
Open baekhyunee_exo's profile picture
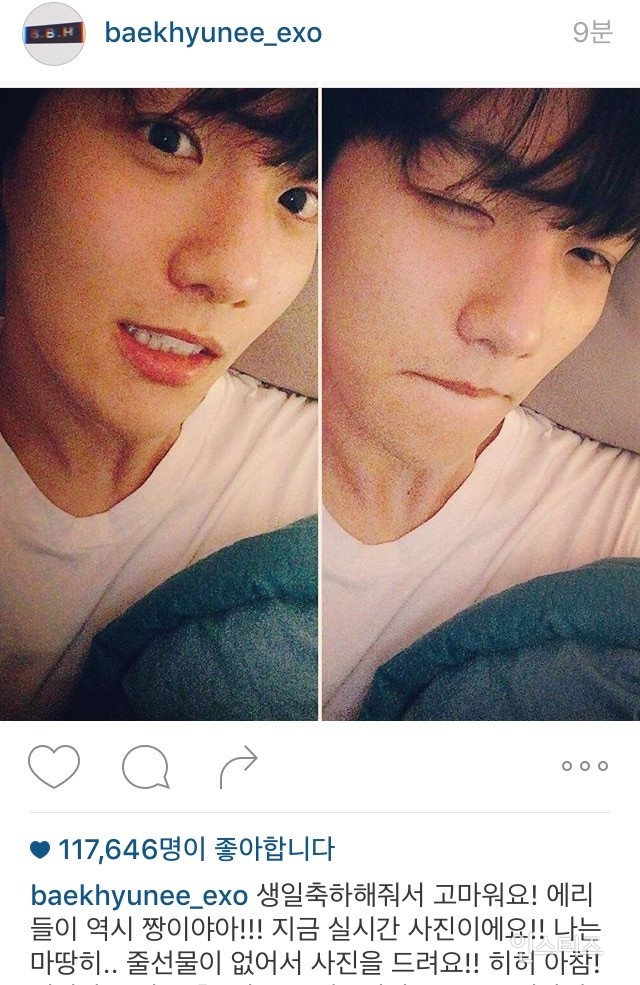[54, 33]
